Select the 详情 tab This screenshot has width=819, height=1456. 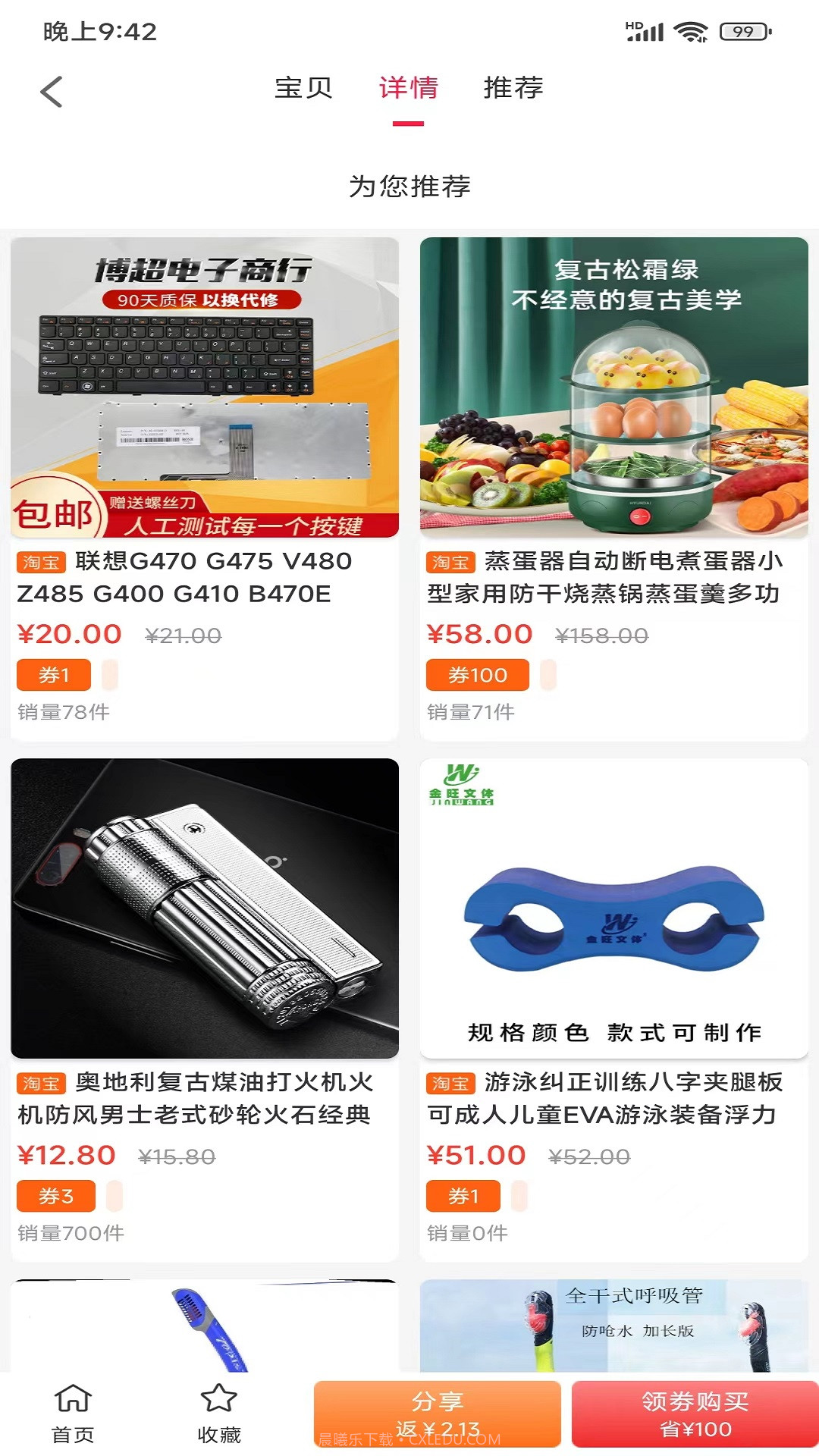[x=408, y=88]
